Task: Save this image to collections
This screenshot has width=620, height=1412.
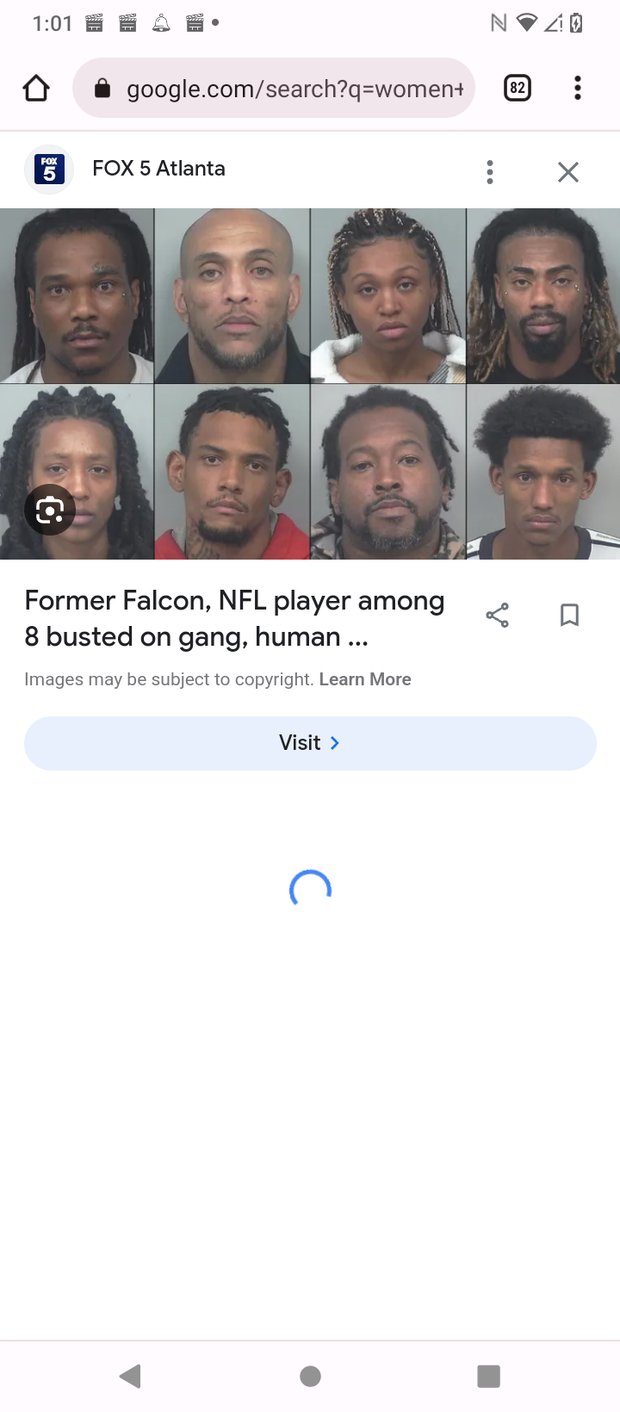Action: tap(569, 615)
